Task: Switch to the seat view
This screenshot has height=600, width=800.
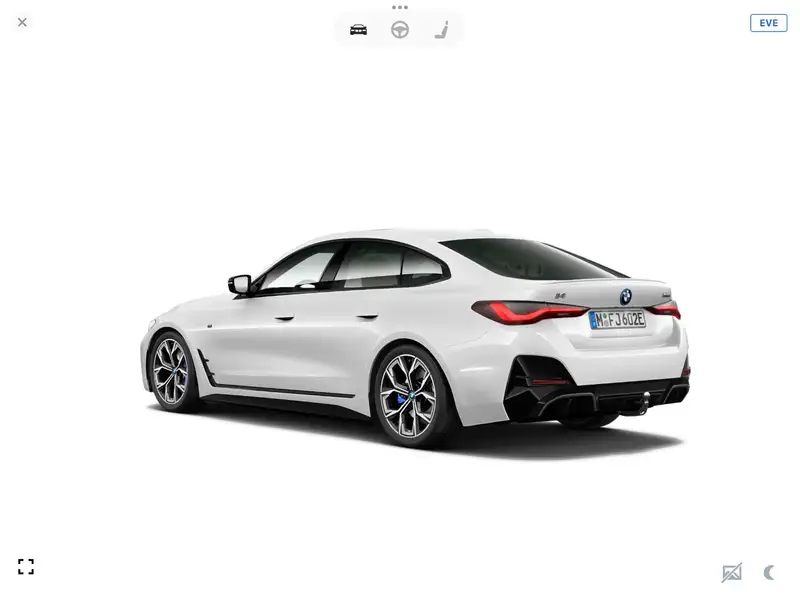Action: [441, 30]
